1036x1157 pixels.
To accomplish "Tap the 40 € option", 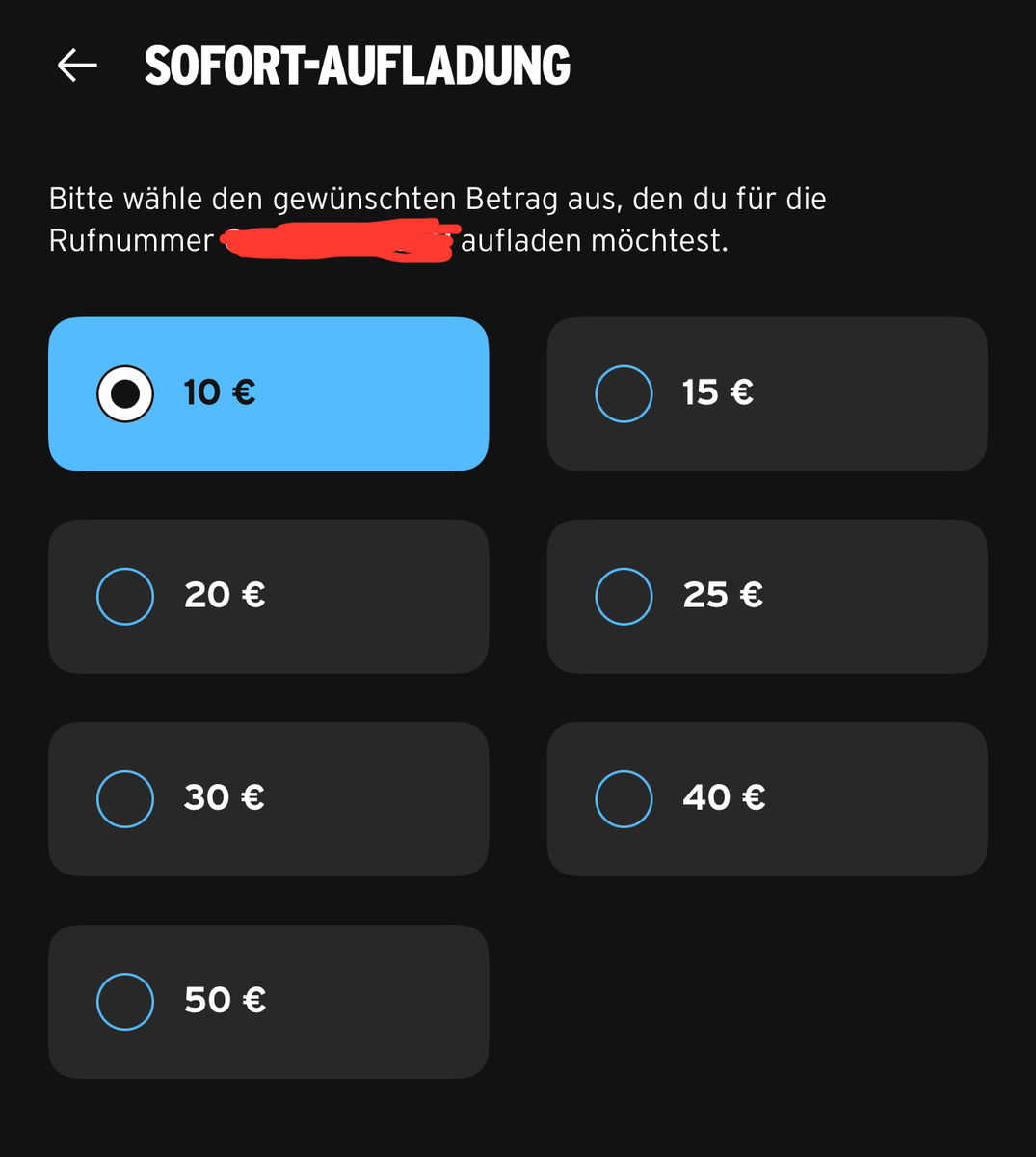I will (x=766, y=798).
